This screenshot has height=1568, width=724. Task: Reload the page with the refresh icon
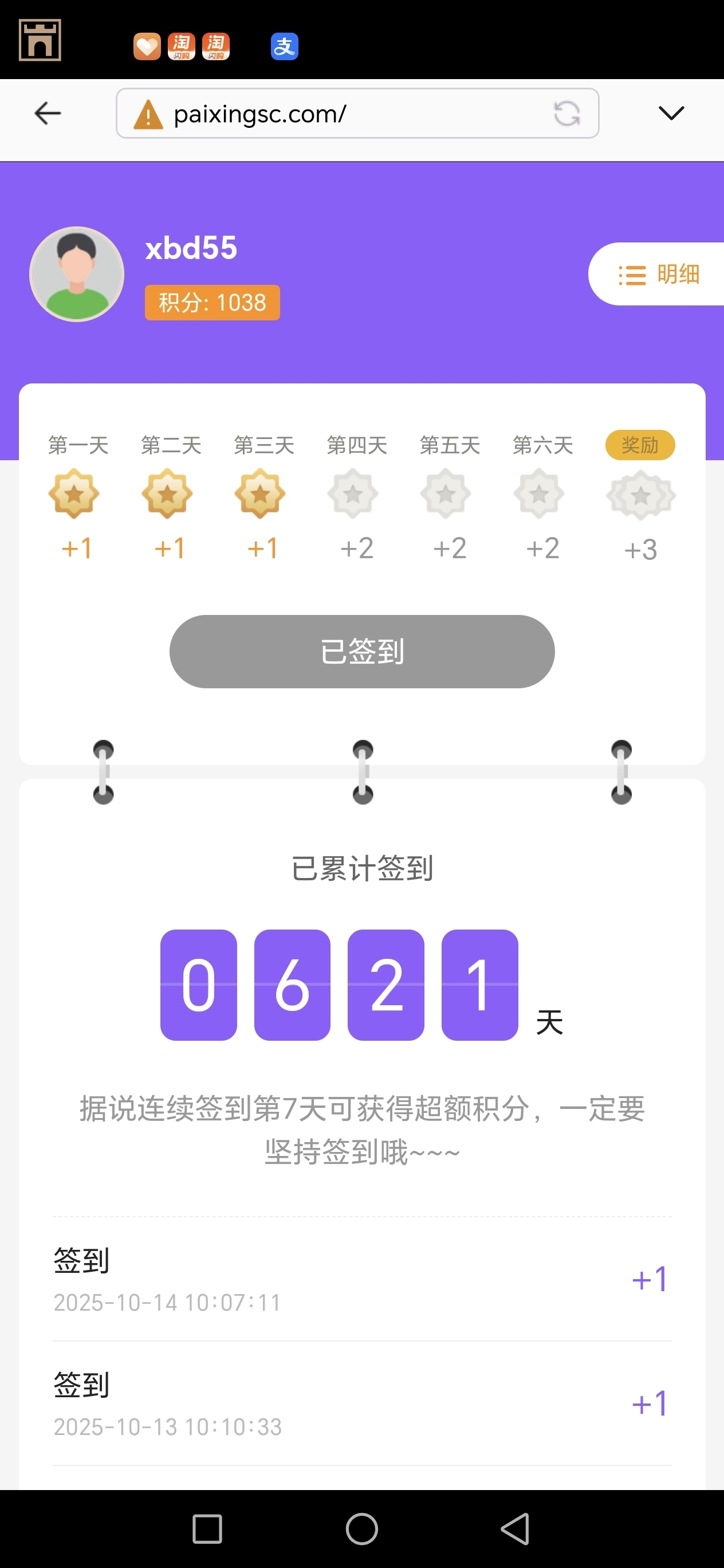566,114
